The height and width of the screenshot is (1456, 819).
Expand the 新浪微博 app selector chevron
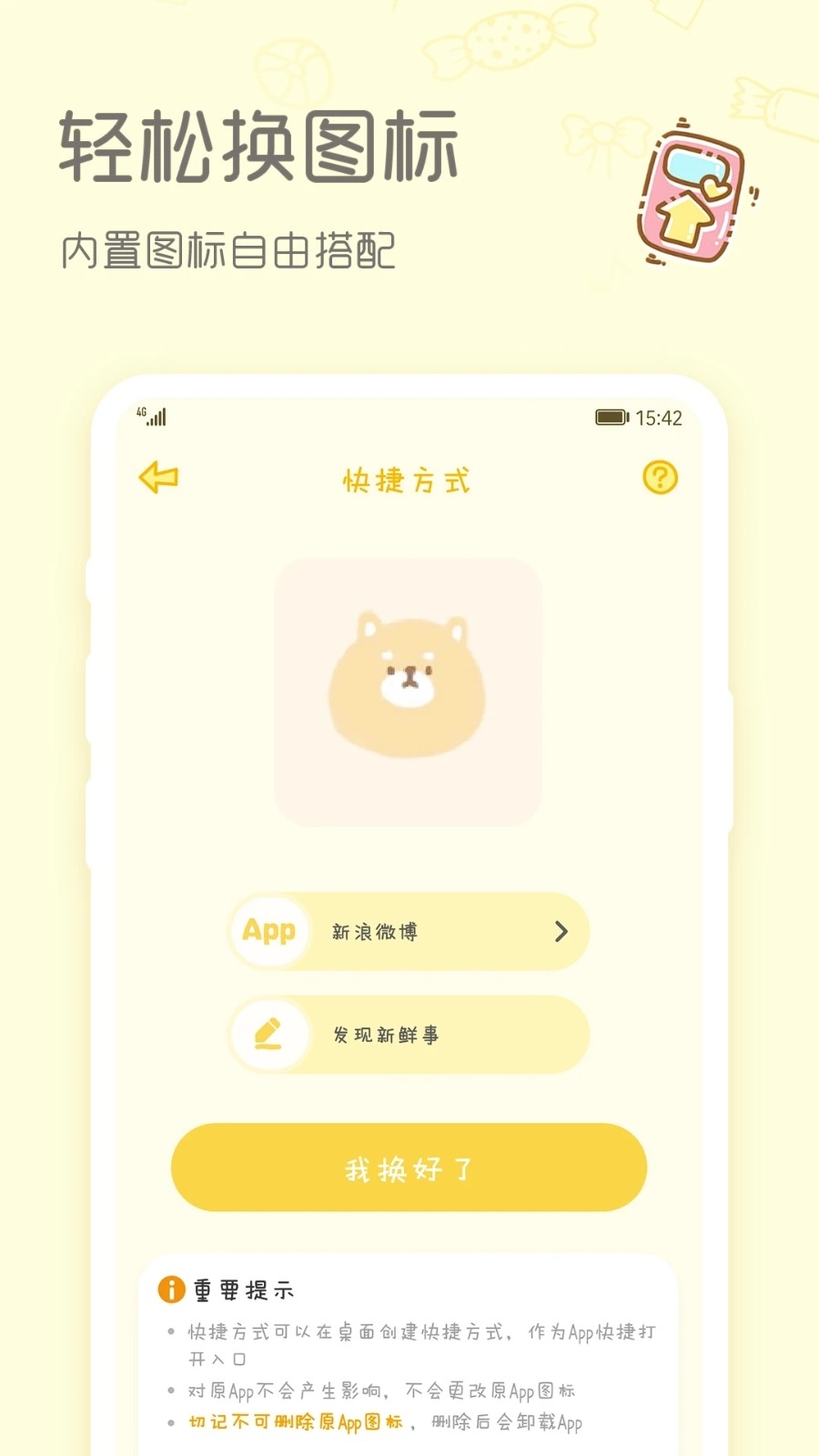click(x=561, y=931)
